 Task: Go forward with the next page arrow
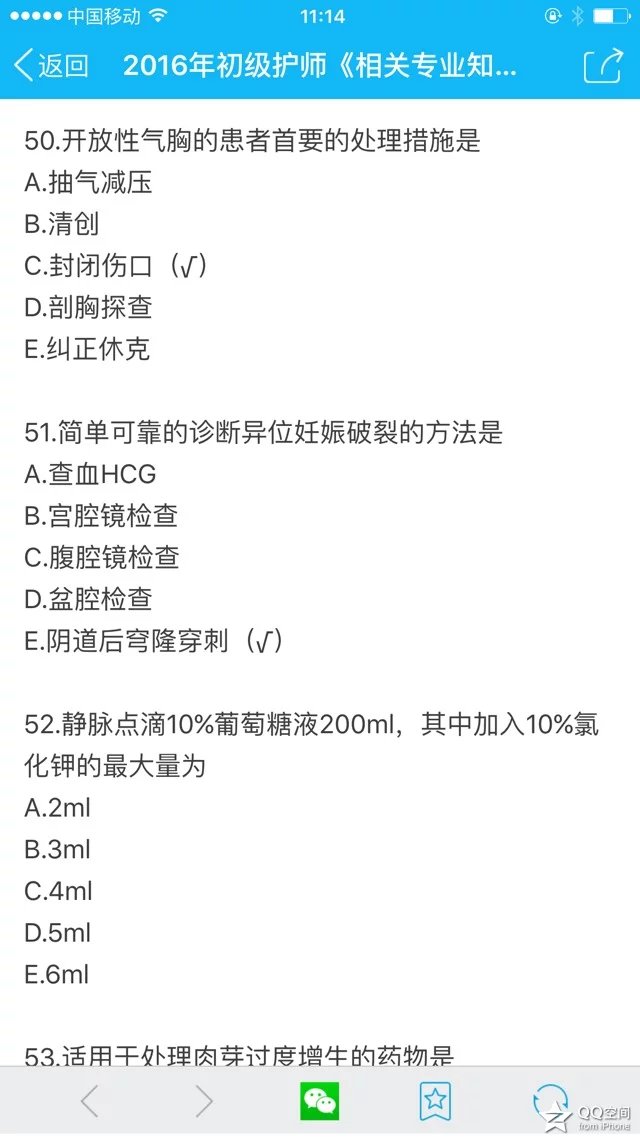[204, 1102]
